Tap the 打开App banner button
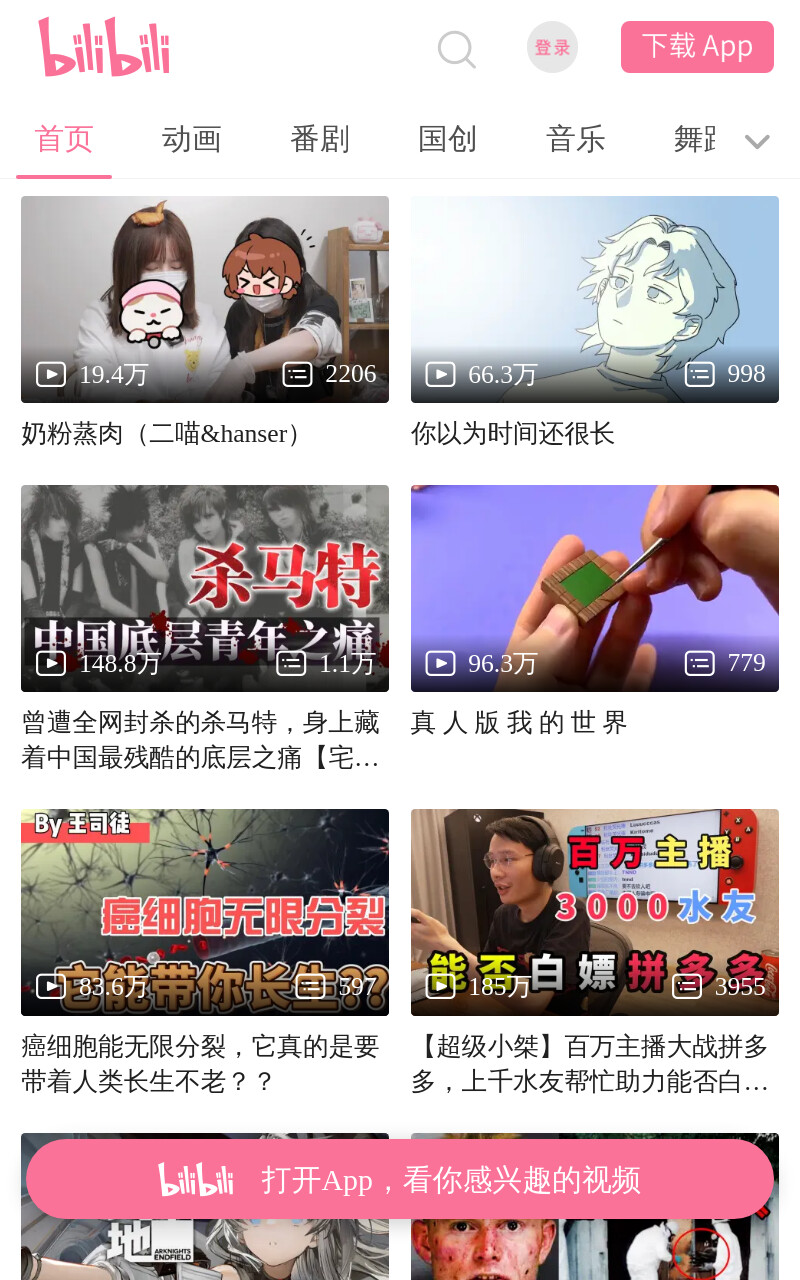This screenshot has width=800, height=1280. [400, 1179]
